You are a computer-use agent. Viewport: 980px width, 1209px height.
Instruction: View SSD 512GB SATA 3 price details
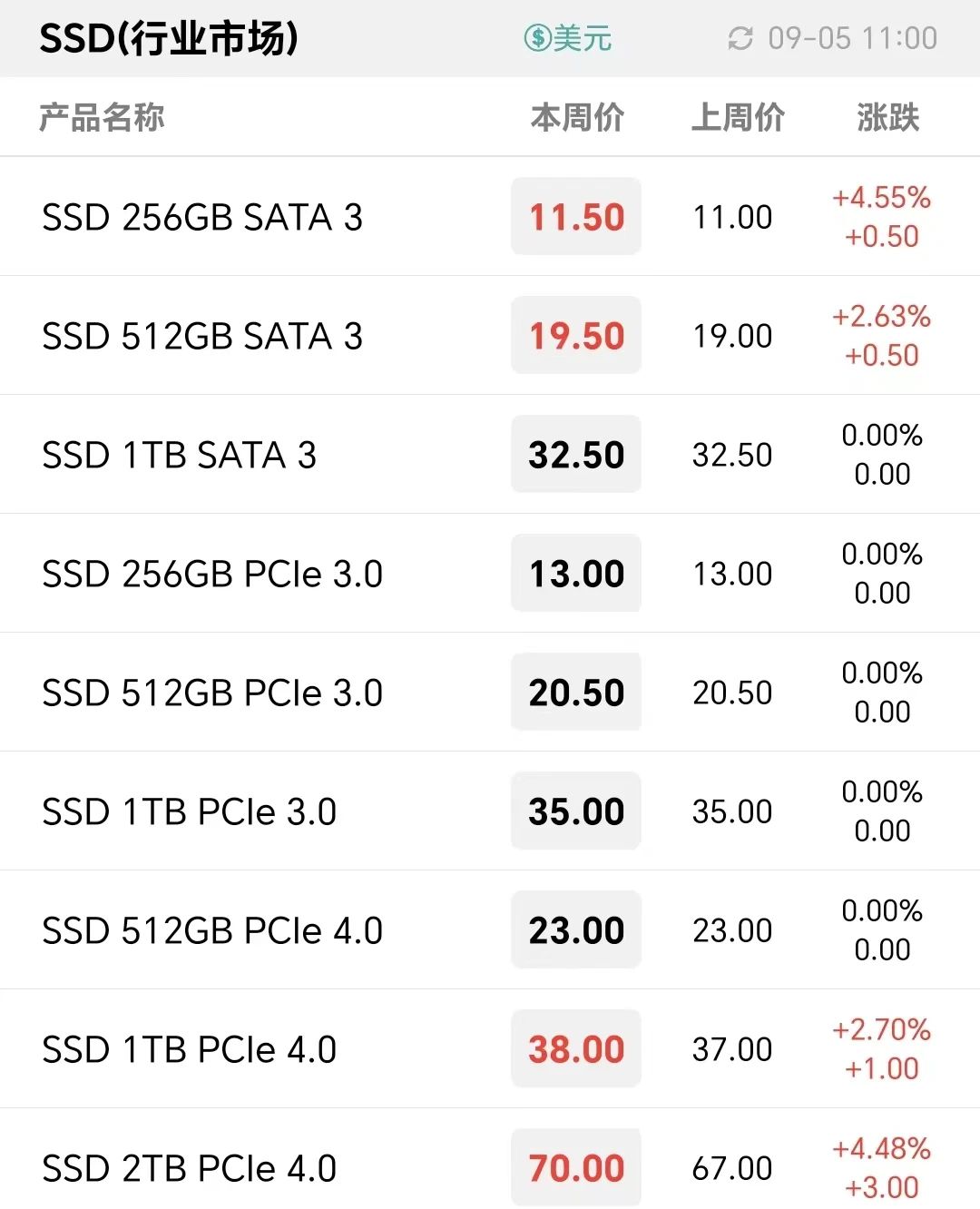pyautogui.click(x=202, y=337)
